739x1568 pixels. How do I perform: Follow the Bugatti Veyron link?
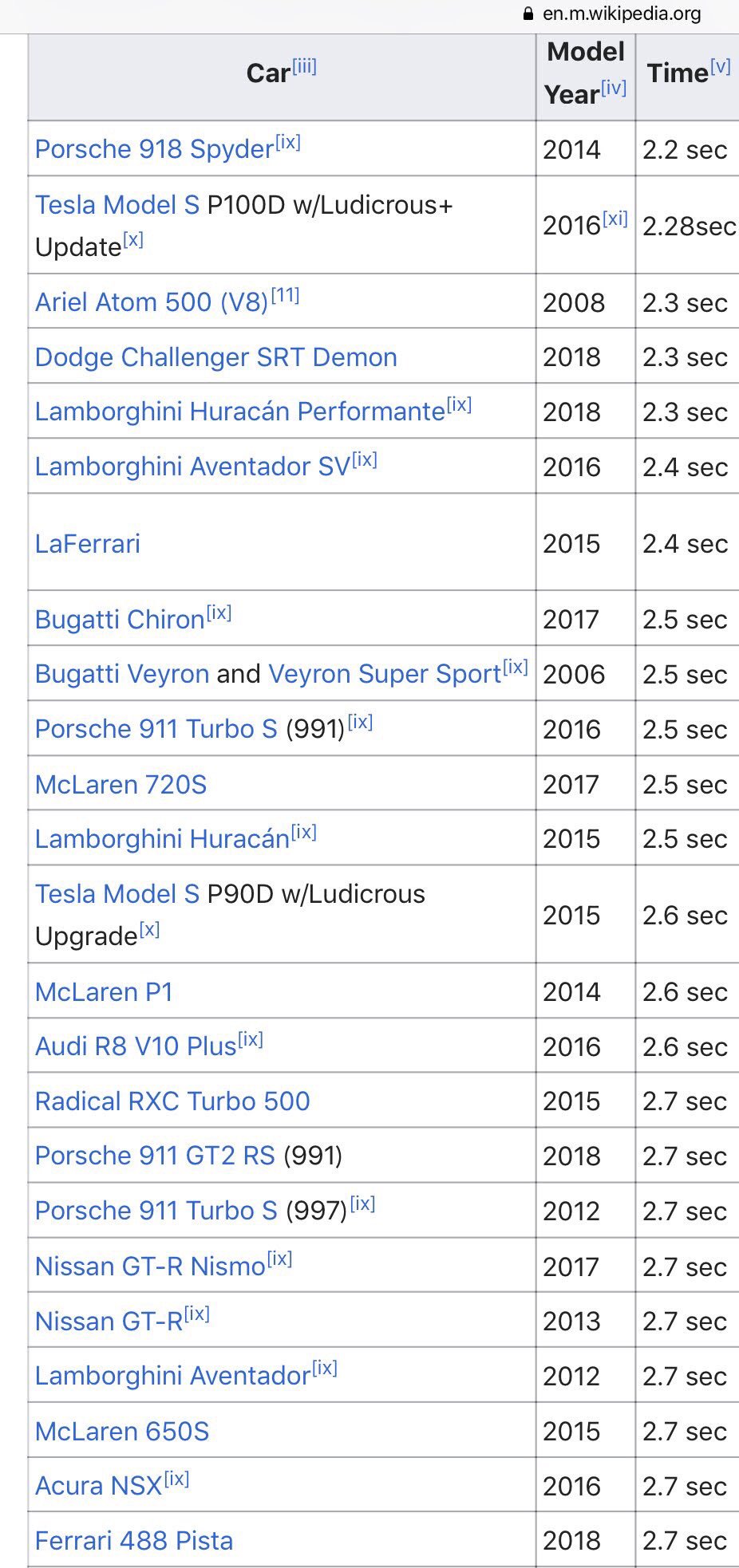click(x=122, y=674)
